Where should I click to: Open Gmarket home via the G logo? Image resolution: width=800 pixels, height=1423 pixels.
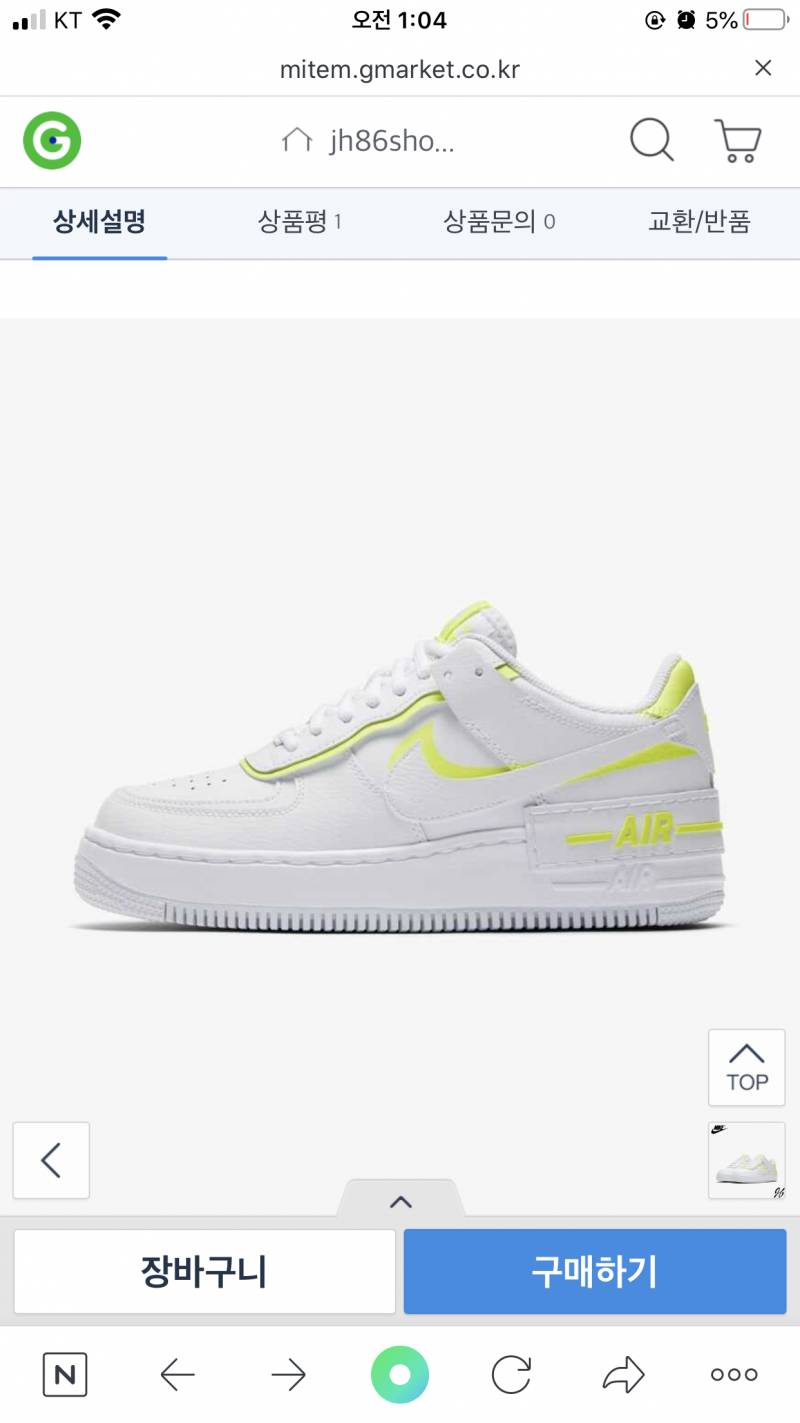pos(52,141)
